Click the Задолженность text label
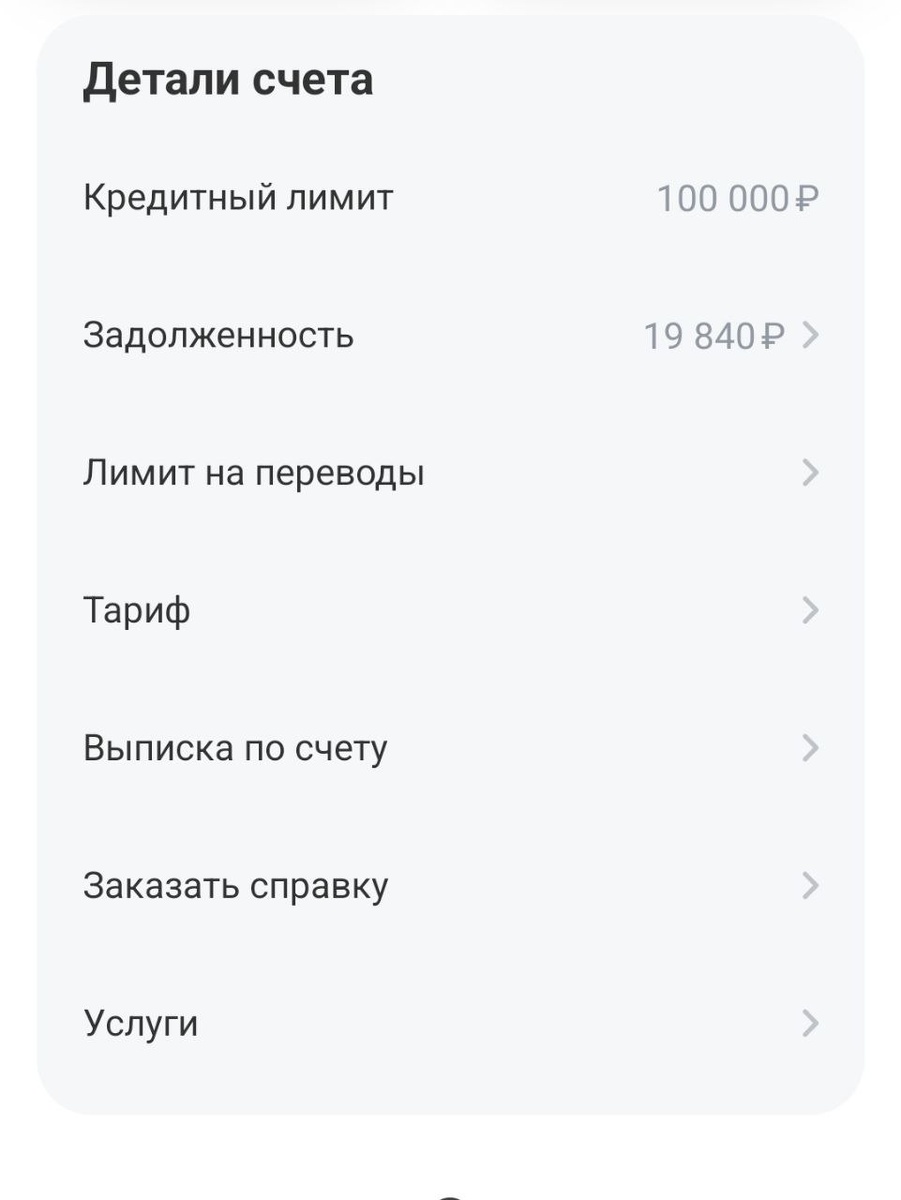The image size is (901, 1200). click(x=220, y=334)
